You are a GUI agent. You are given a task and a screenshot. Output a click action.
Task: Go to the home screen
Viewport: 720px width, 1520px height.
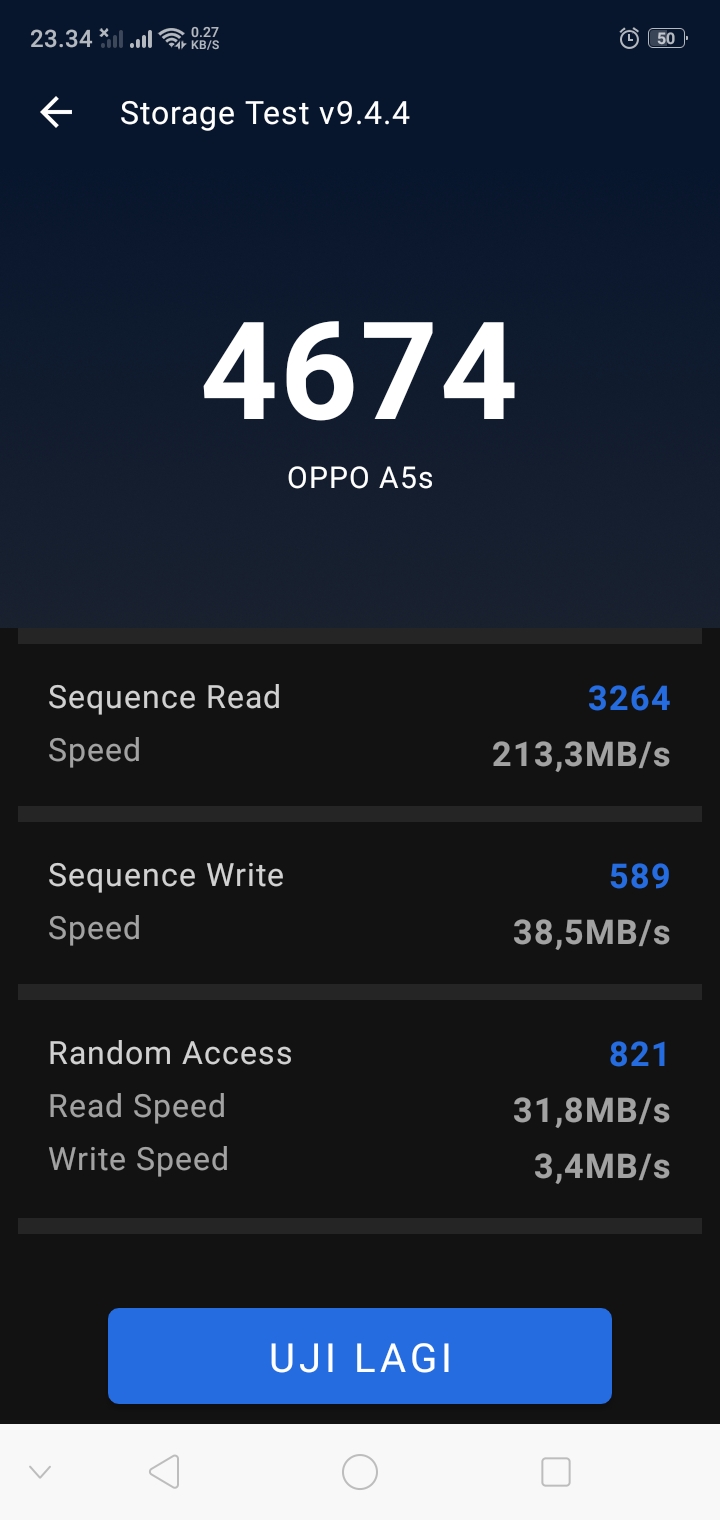360,1471
